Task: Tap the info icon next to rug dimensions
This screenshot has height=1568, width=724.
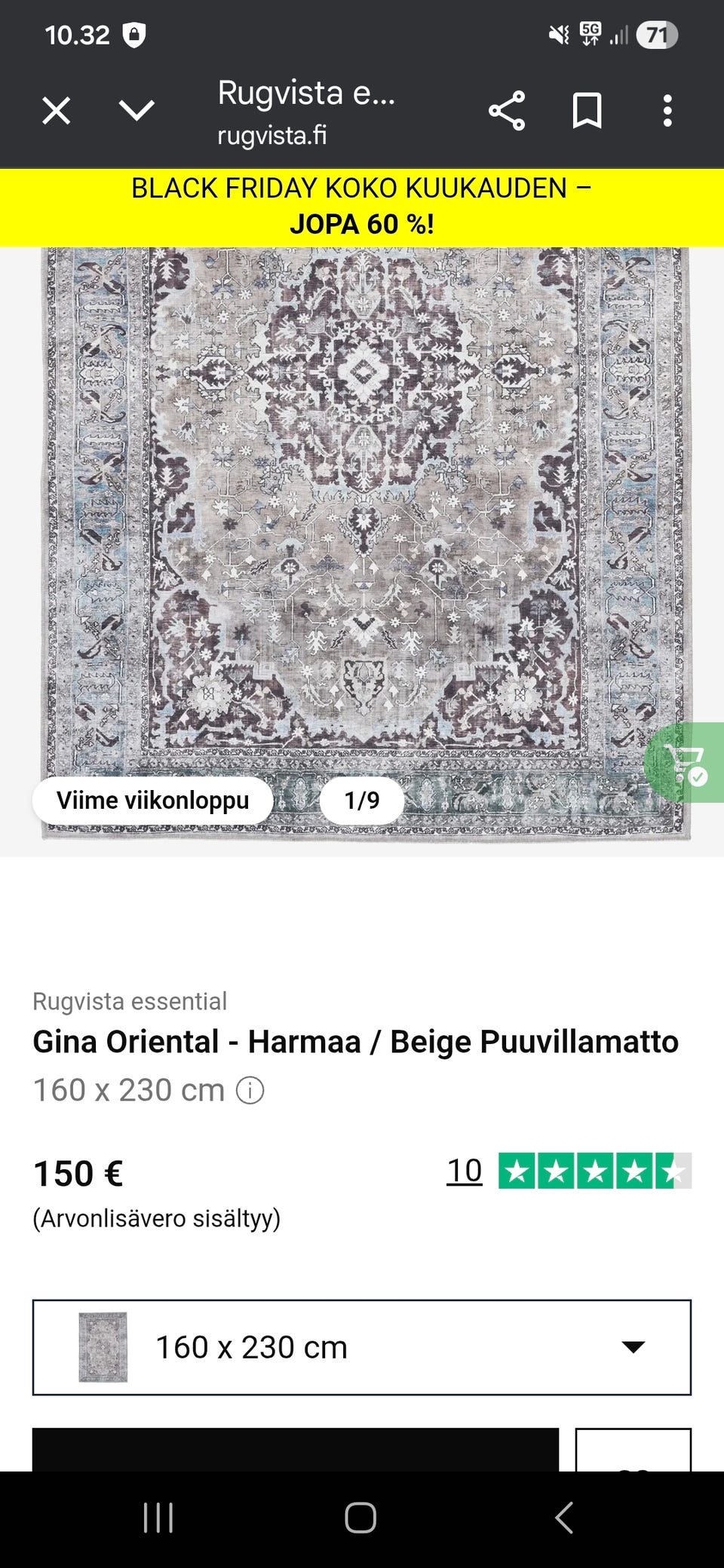Action: point(250,1089)
